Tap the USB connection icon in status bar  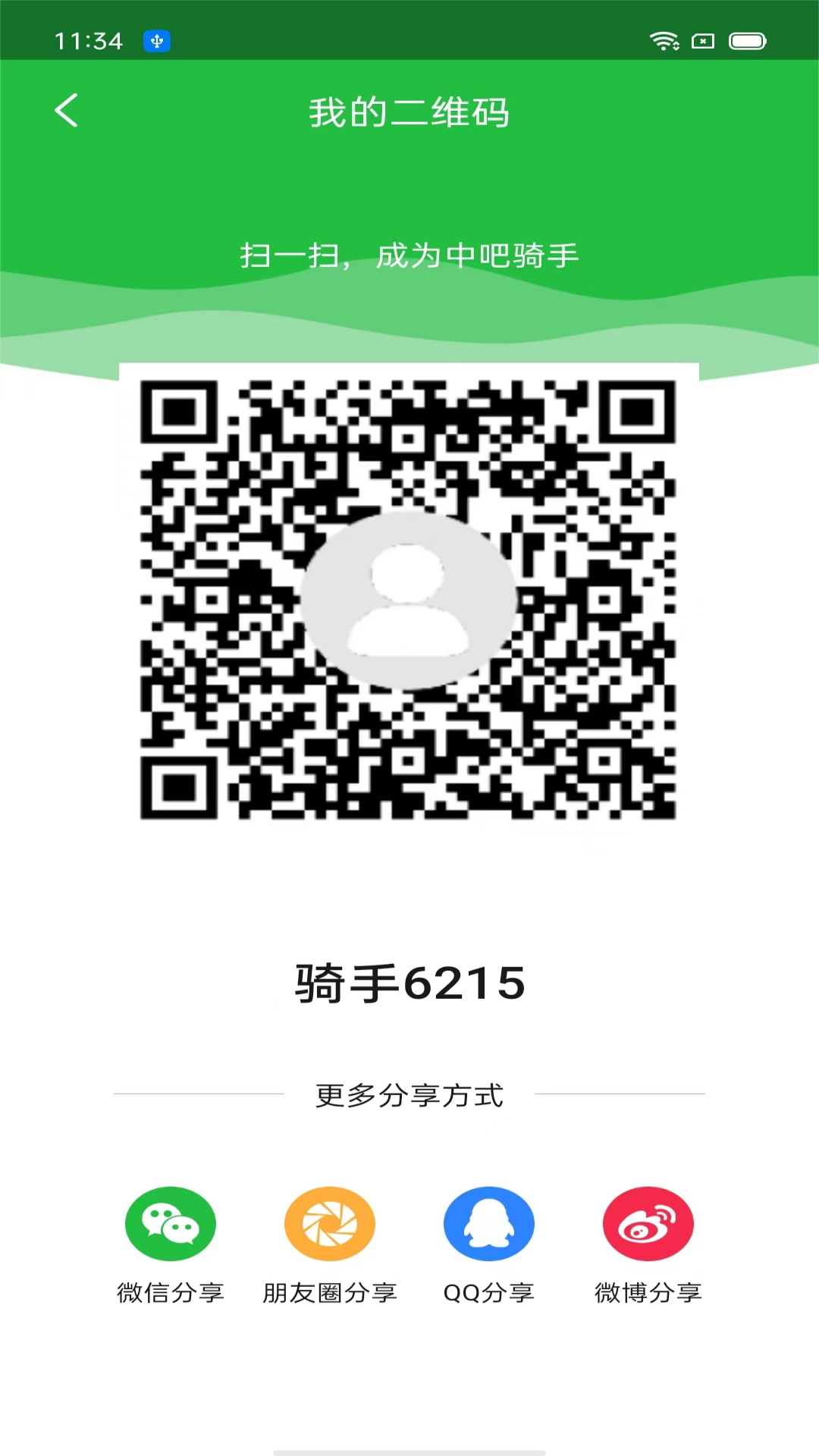(x=157, y=42)
